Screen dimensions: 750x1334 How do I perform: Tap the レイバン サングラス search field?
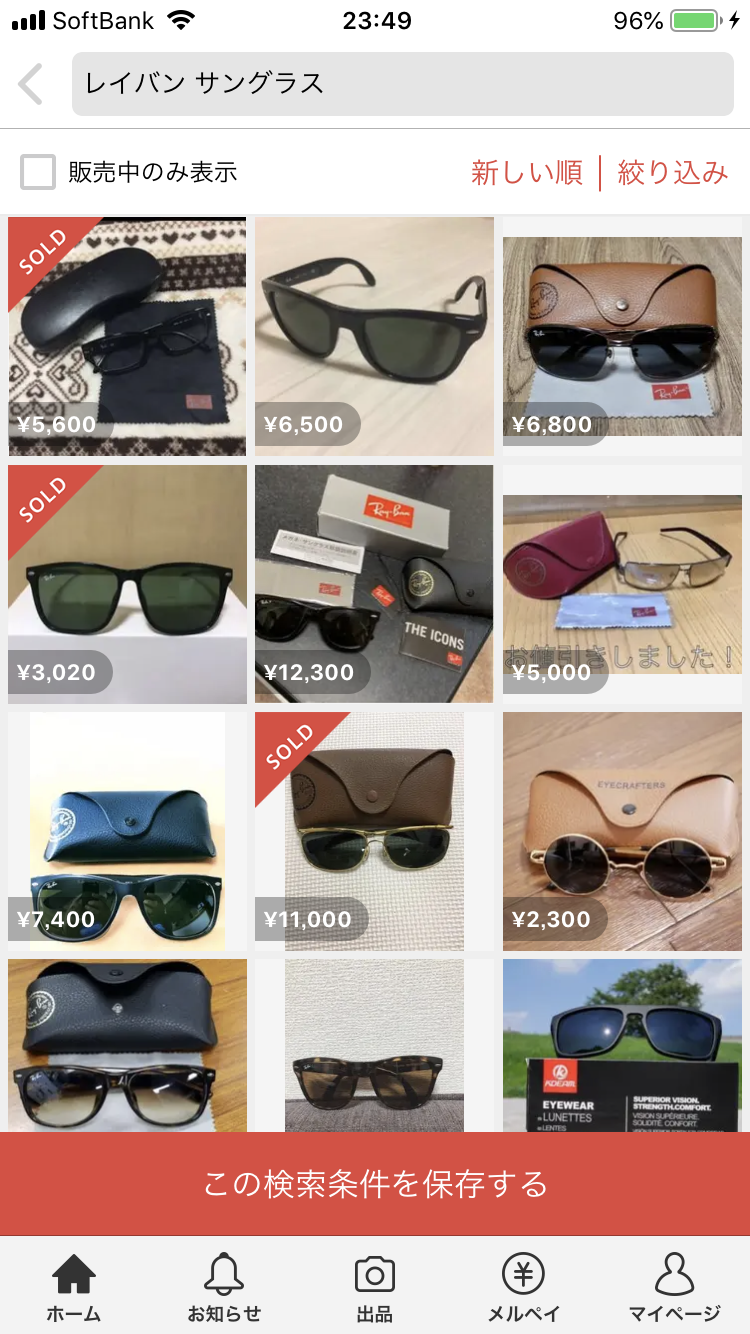coord(402,84)
